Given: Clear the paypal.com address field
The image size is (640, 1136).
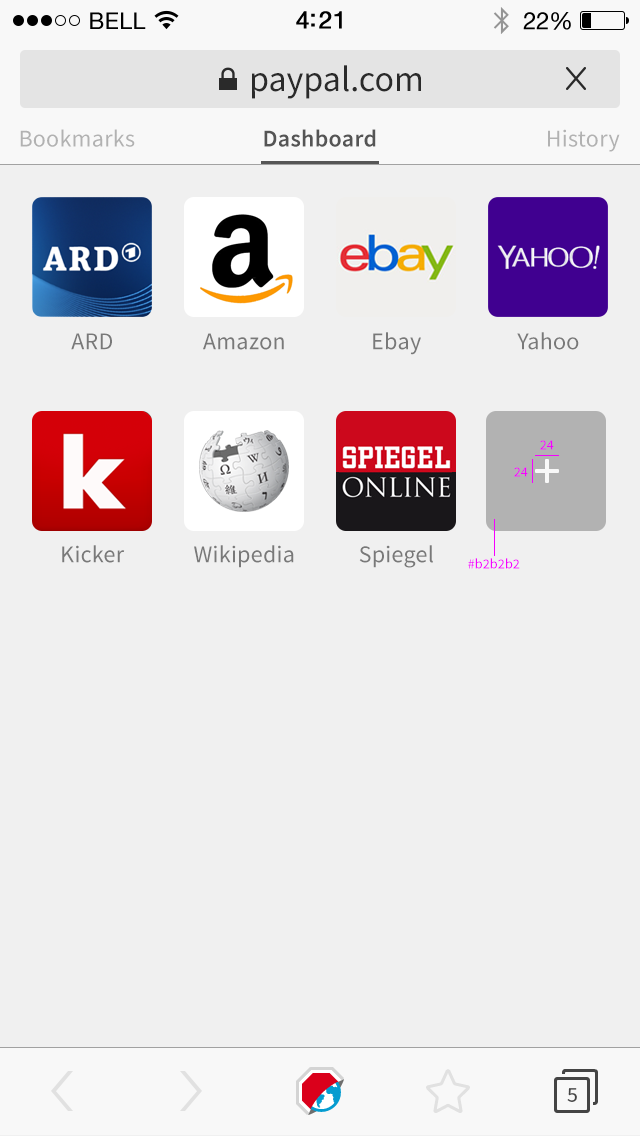Looking at the screenshot, I should [x=575, y=79].
